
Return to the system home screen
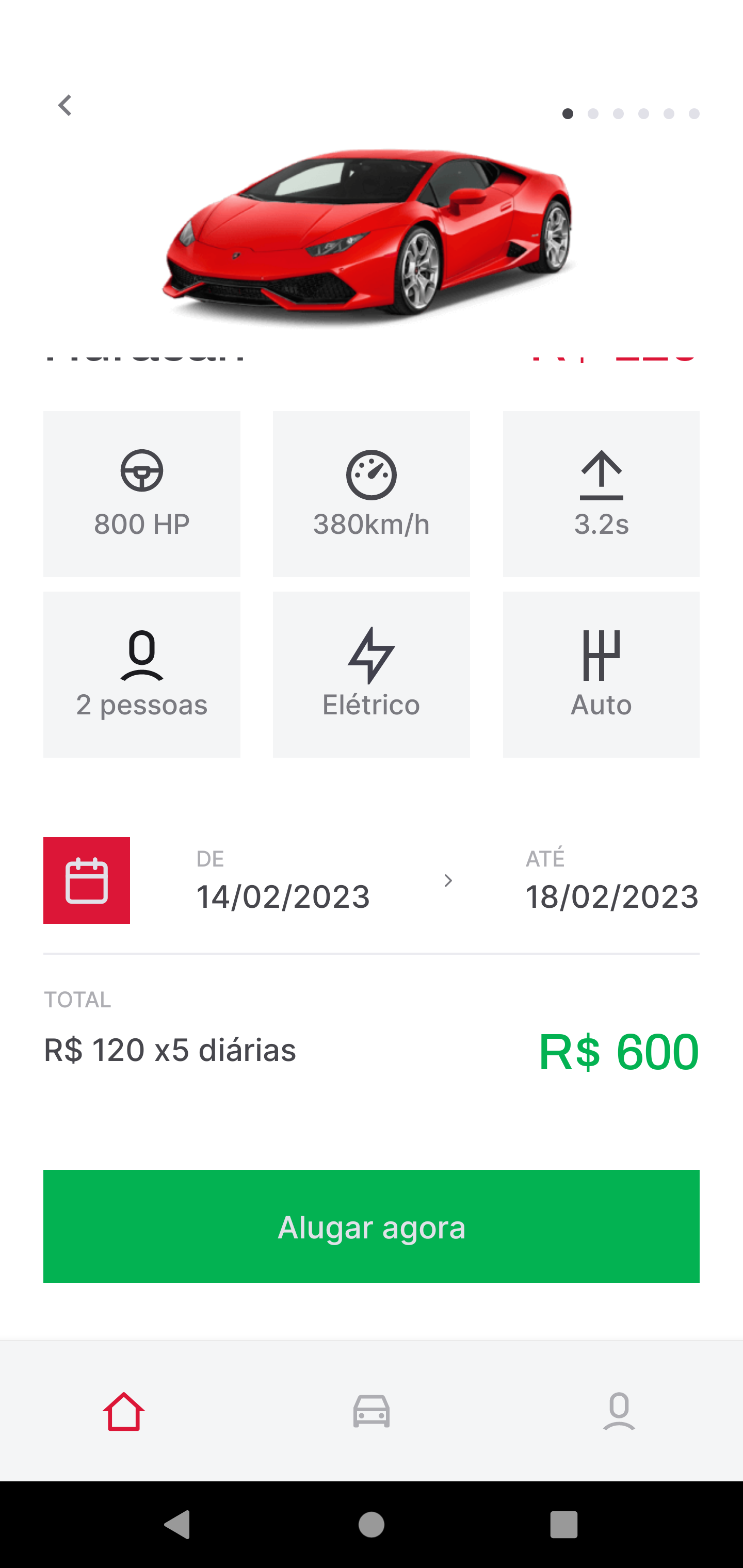pos(372,1525)
